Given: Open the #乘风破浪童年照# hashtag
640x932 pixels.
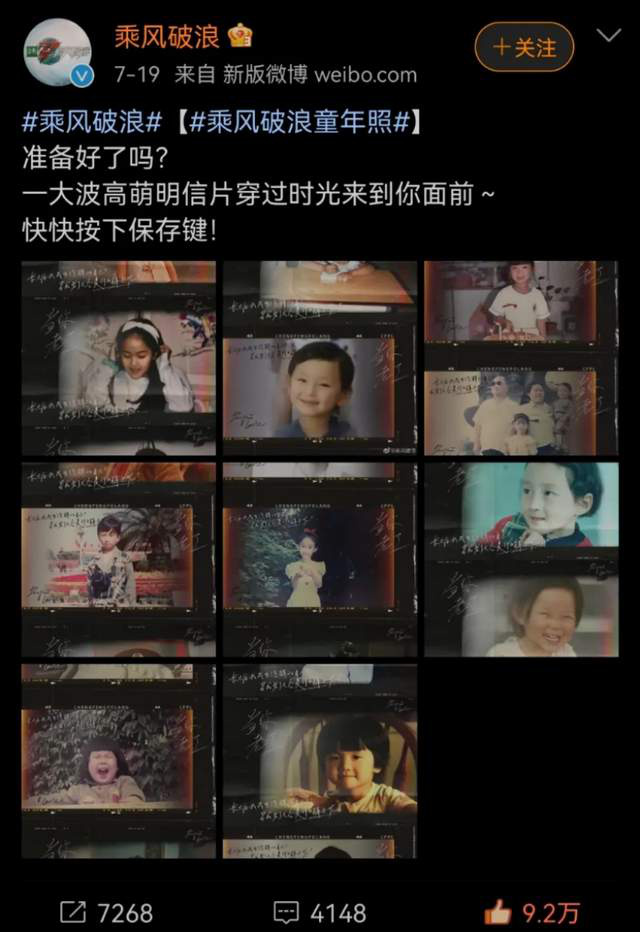Looking at the screenshot, I should click(296, 124).
